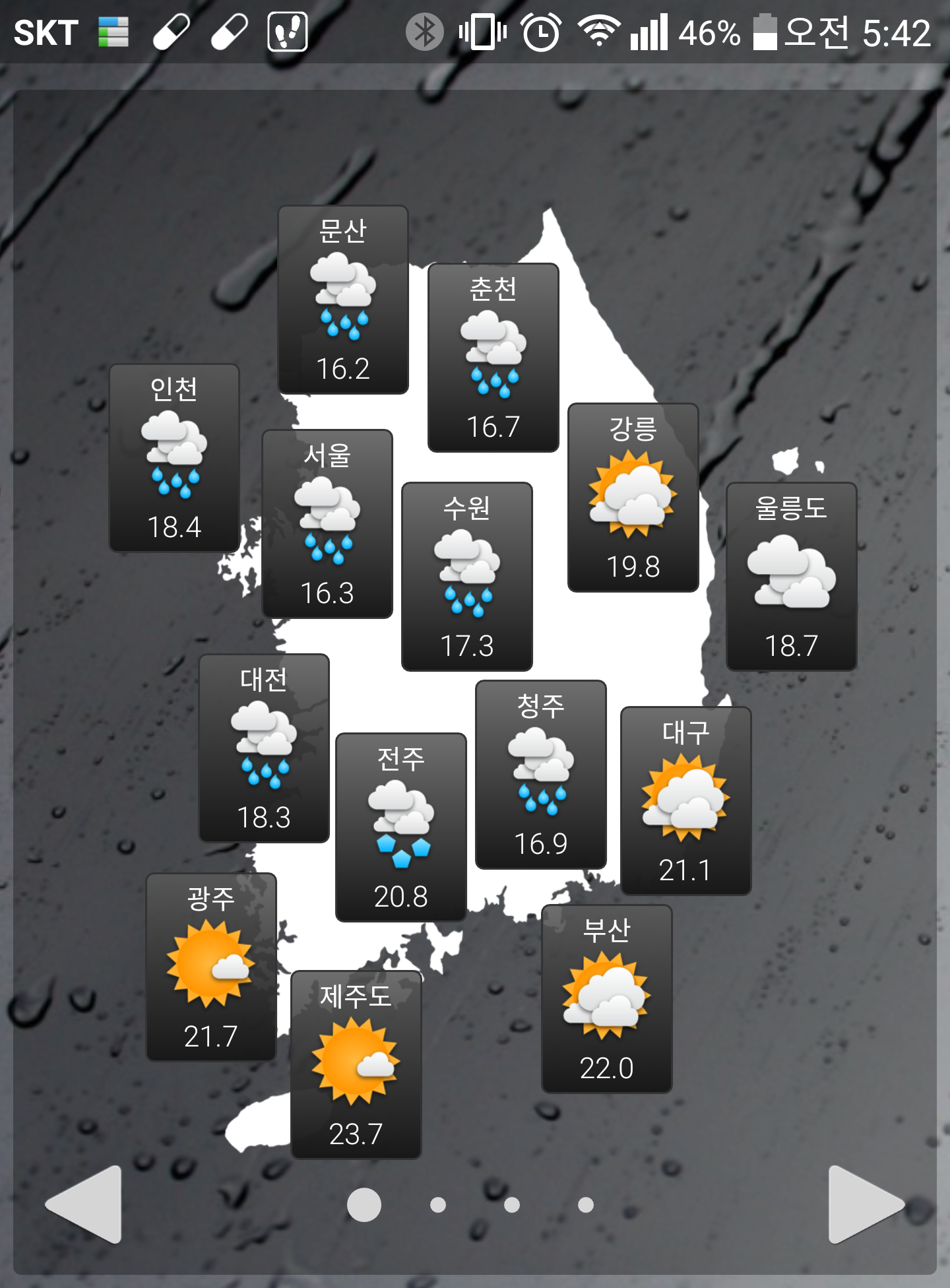The image size is (950, 1288).
Task: Go to the previous page with left arrow
Action: (86, 1205)
